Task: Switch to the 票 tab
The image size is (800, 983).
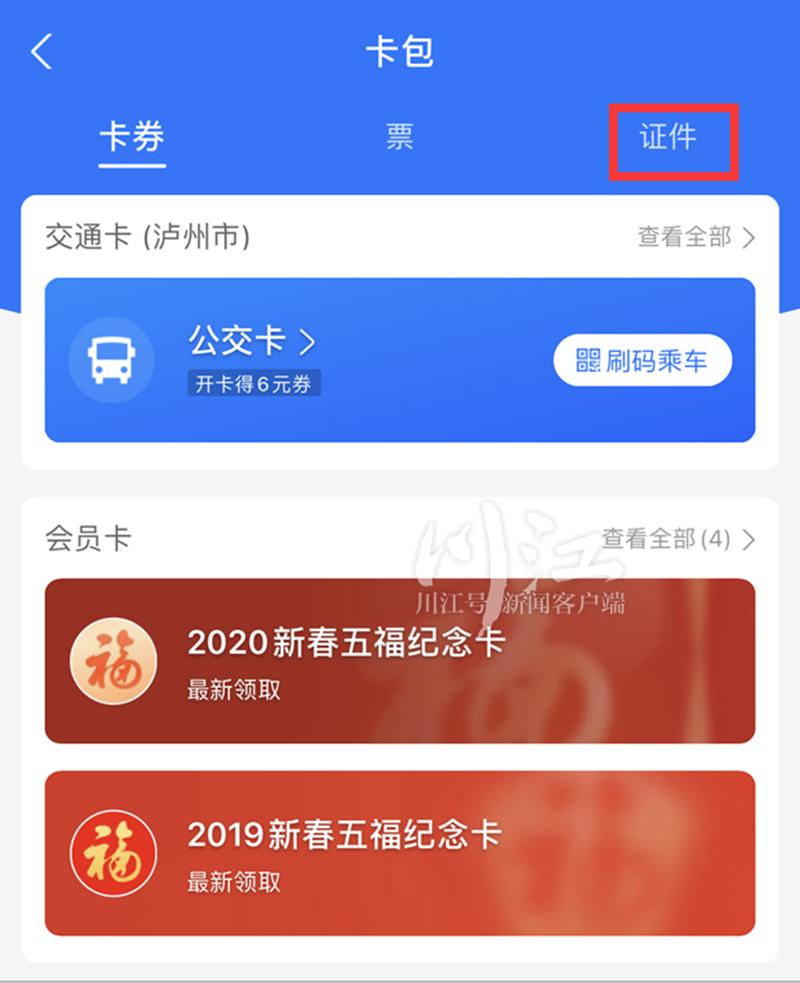Action: tap(400, 137)
